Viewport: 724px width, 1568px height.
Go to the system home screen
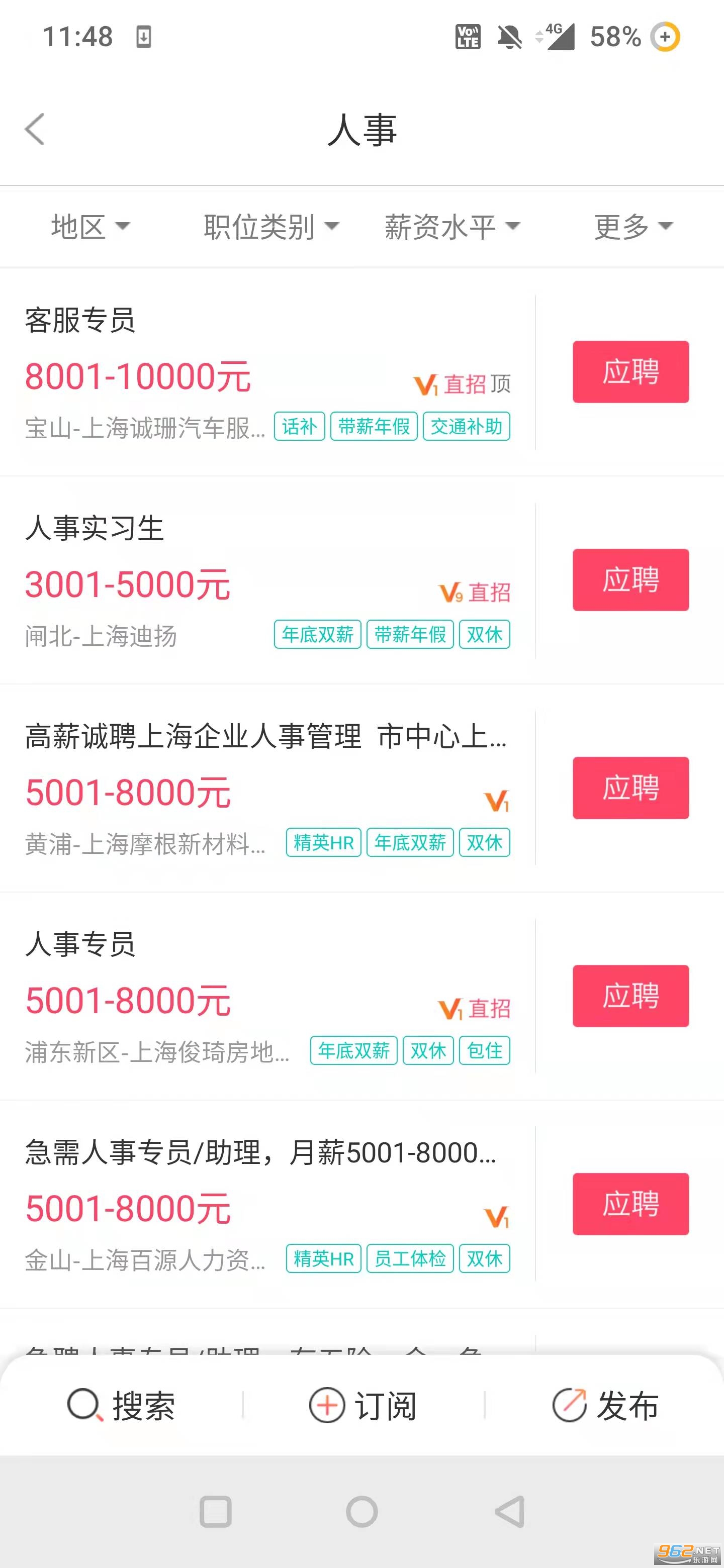click(x=361, y=1512)
